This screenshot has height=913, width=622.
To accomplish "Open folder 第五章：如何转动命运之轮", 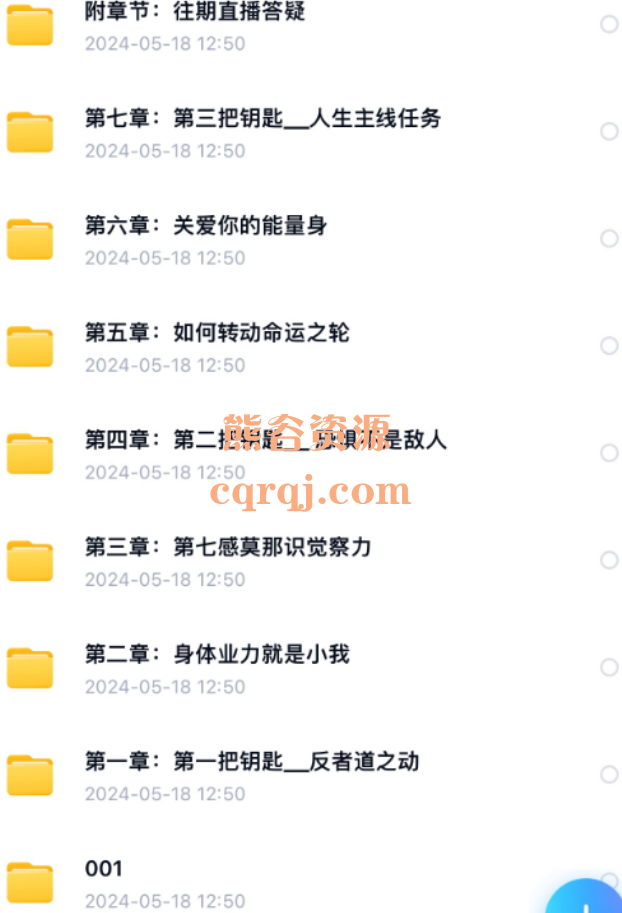I will point(217,333).
